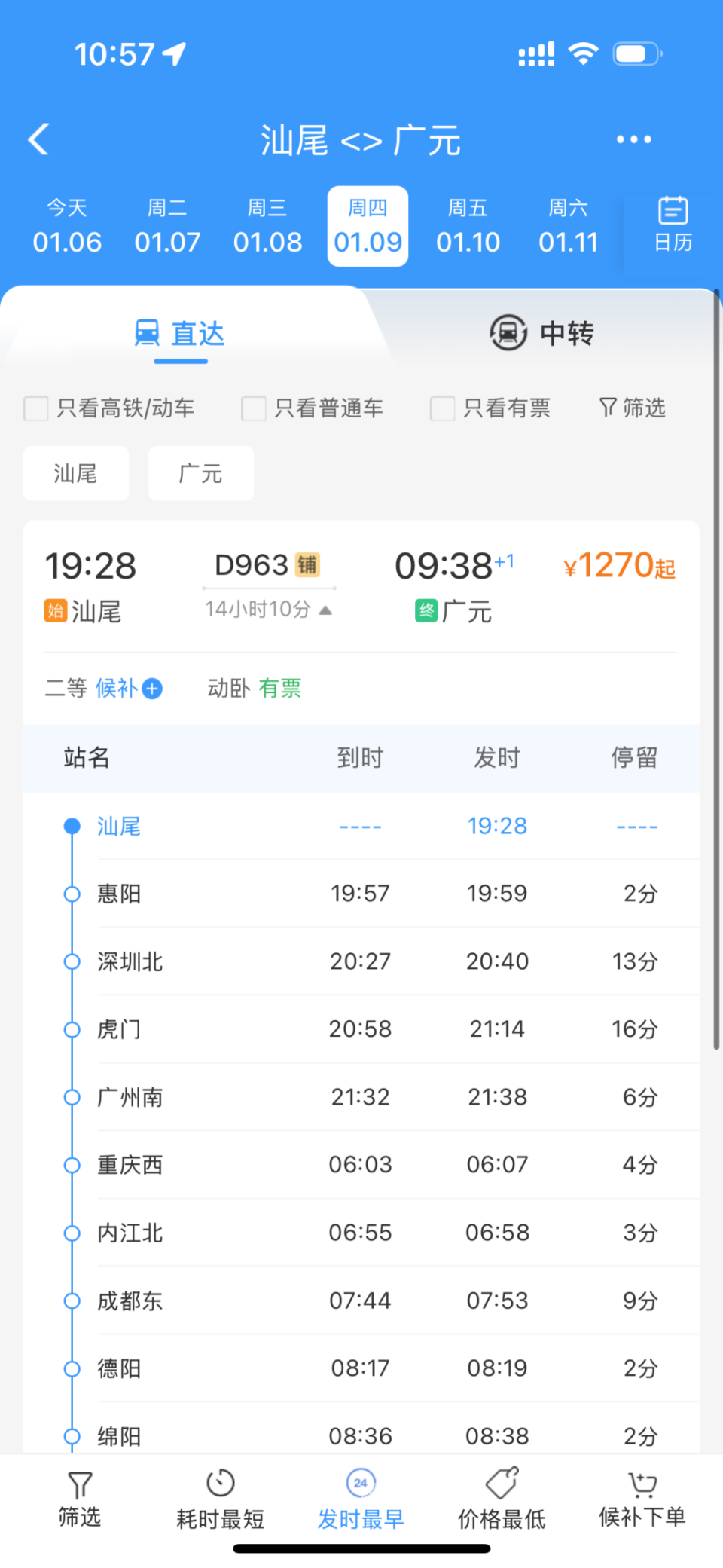Switch to the 中转 transfer tab
The width and height of the screenshot is (723, 1568).
542,332
